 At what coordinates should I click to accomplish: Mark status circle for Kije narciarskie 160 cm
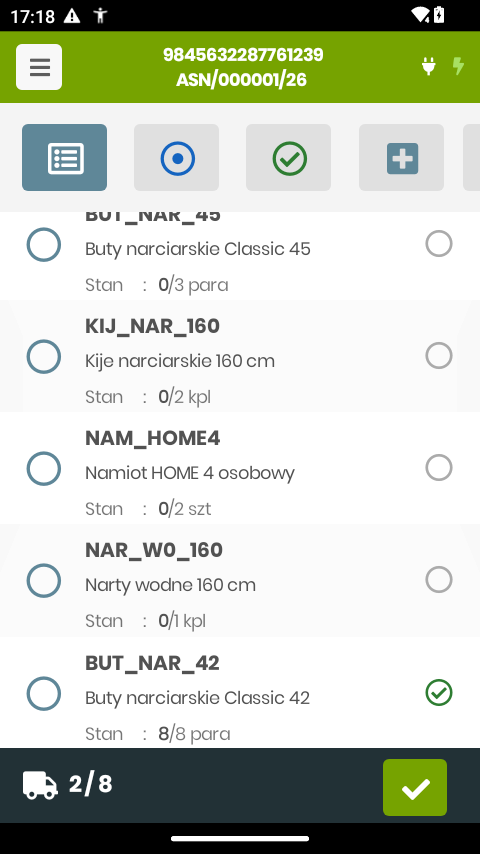tap(439, 356)
